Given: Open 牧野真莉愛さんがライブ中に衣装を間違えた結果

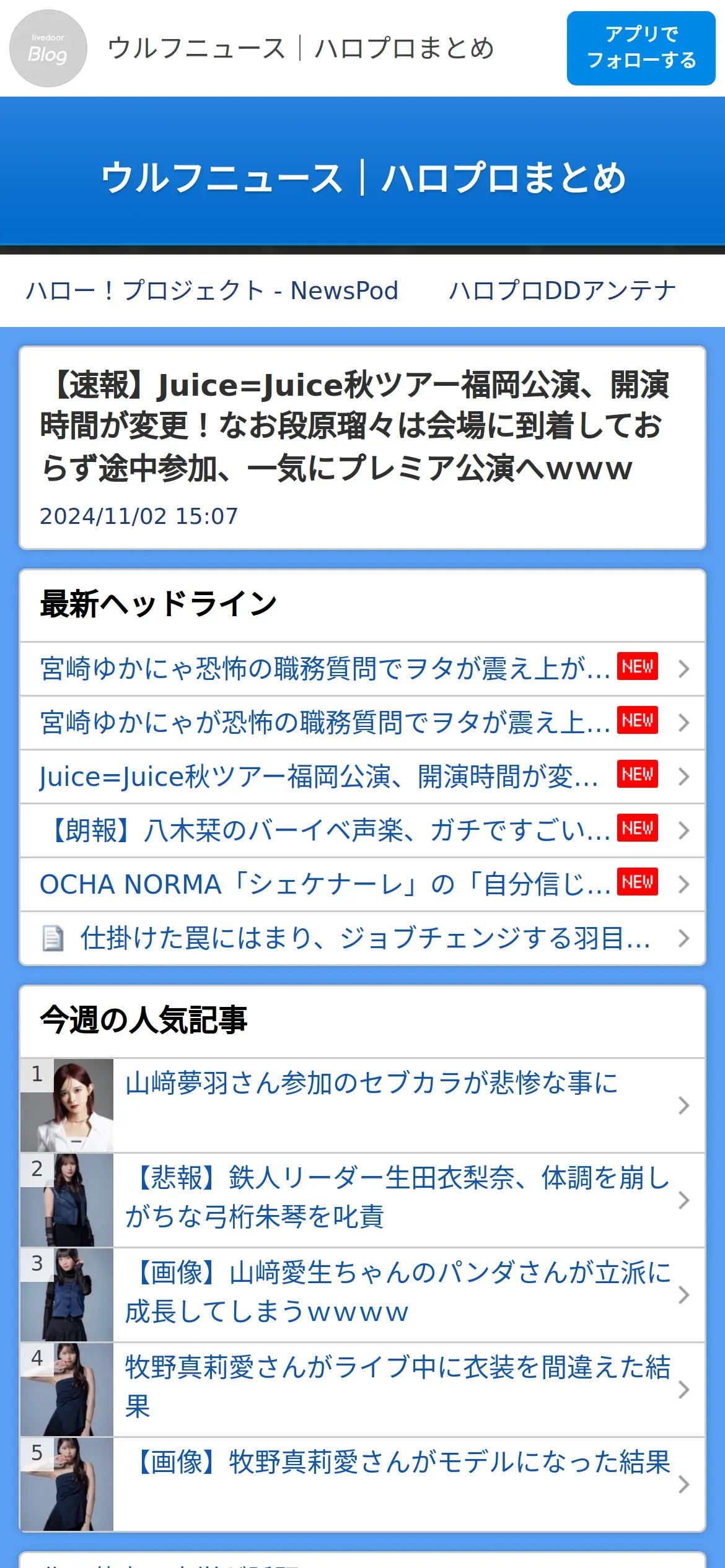Looking at the screenshot, I should tap(362, 1390).
